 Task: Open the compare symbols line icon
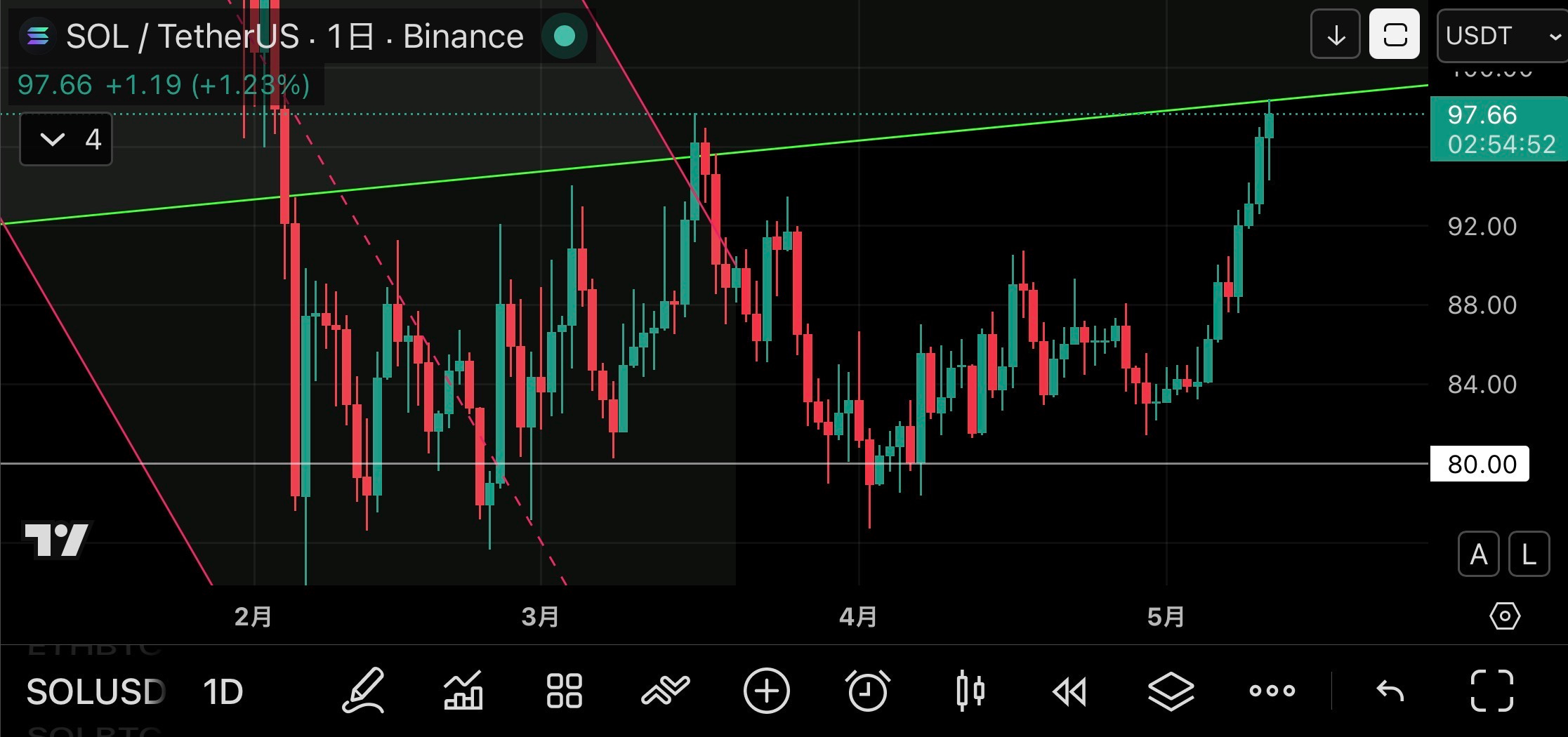[666, 691]
